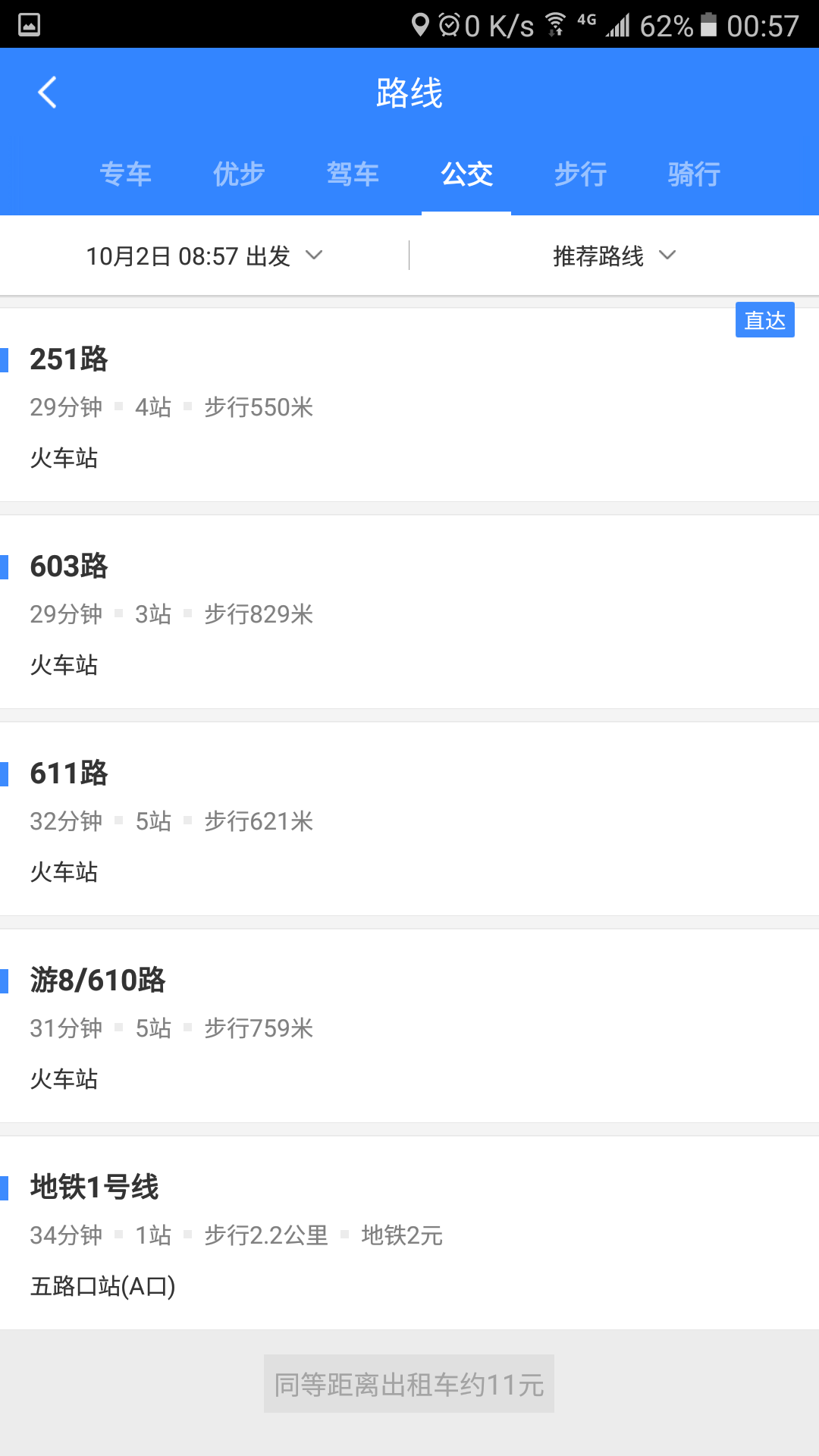Screen dimensions: 819x1456
Task: Open the 游8/610路 route details
Action: pos(409,1027)
